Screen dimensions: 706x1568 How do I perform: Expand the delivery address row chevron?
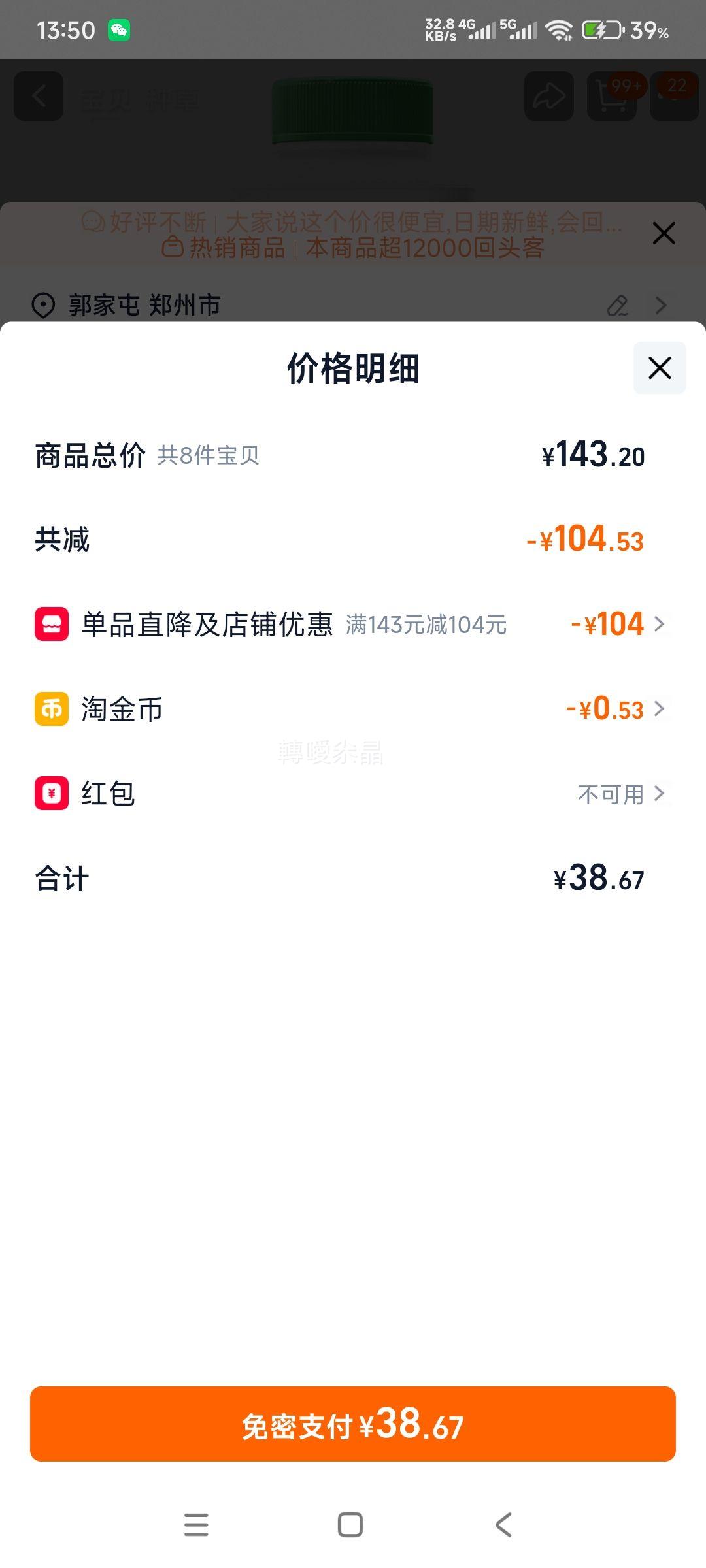(660, 305)
